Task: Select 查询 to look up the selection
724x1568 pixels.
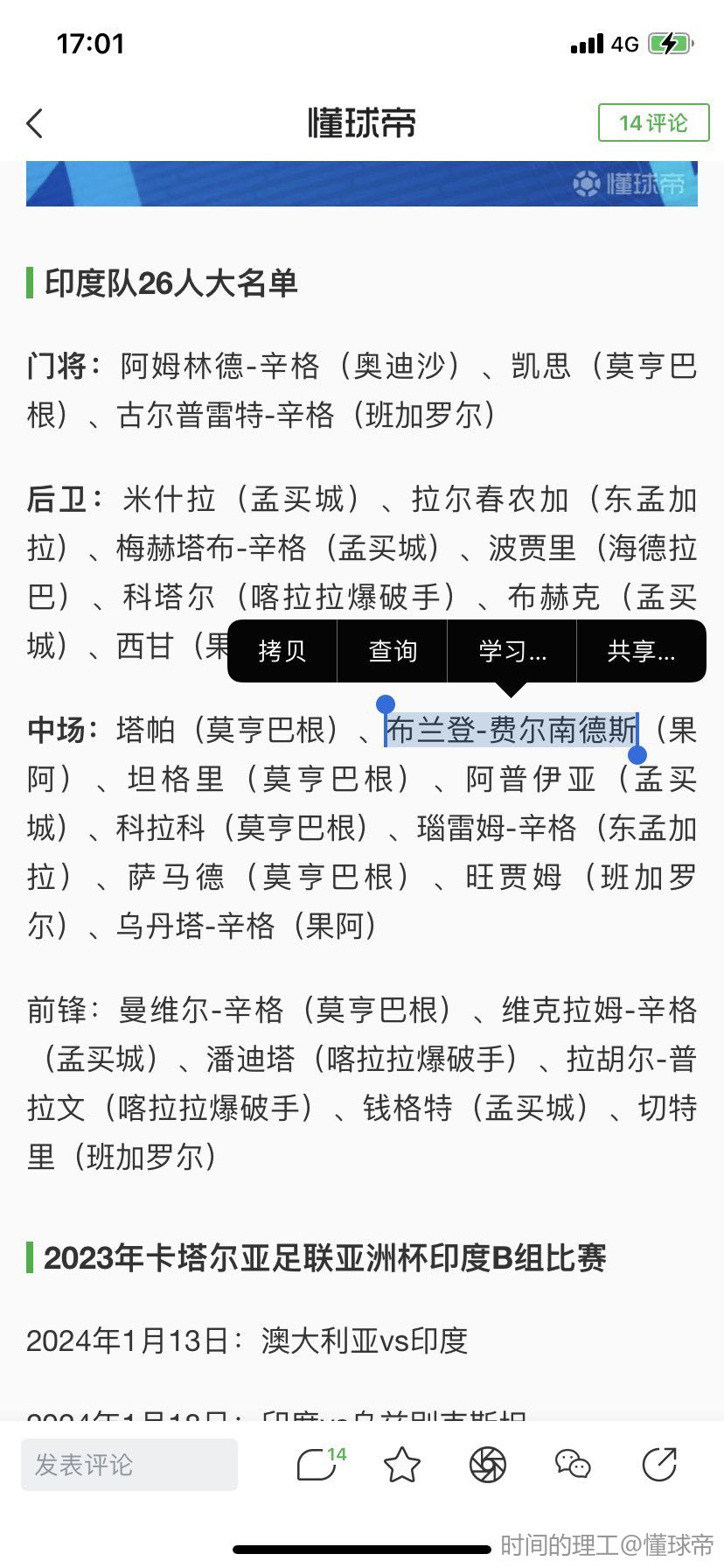Action: 393,651
